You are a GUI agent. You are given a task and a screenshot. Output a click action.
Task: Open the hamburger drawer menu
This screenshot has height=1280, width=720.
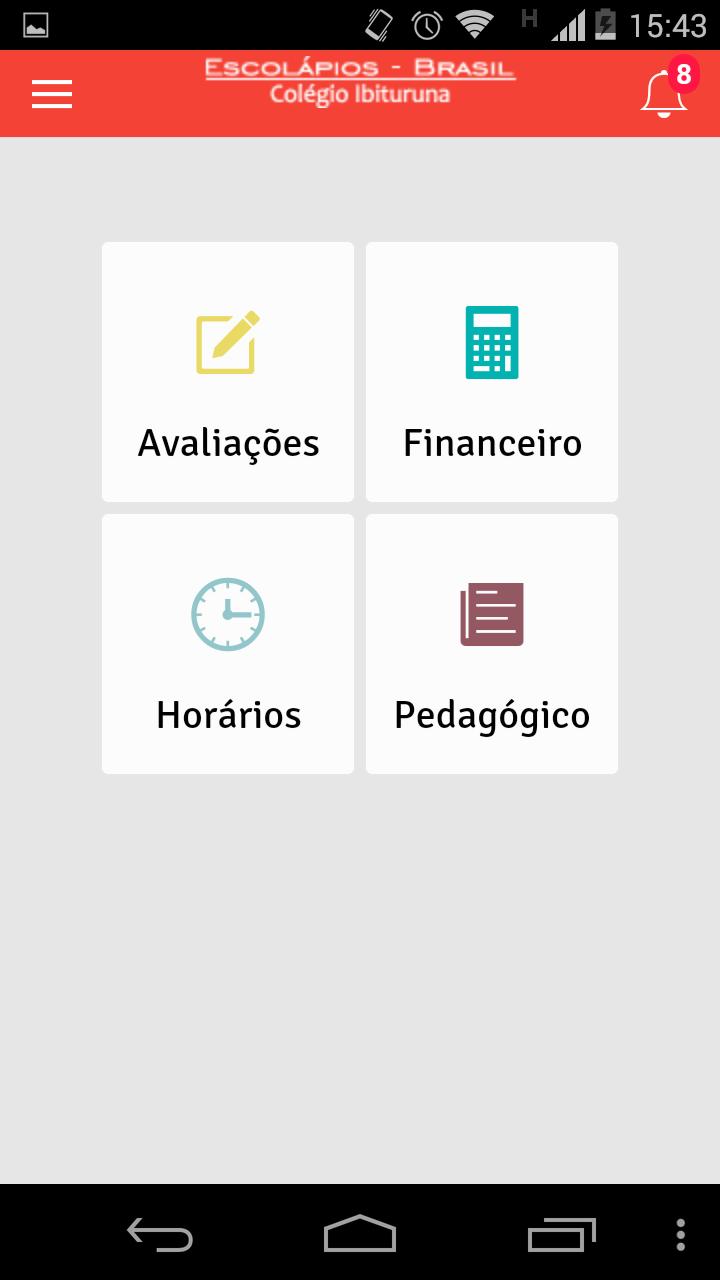pos(52,94)
